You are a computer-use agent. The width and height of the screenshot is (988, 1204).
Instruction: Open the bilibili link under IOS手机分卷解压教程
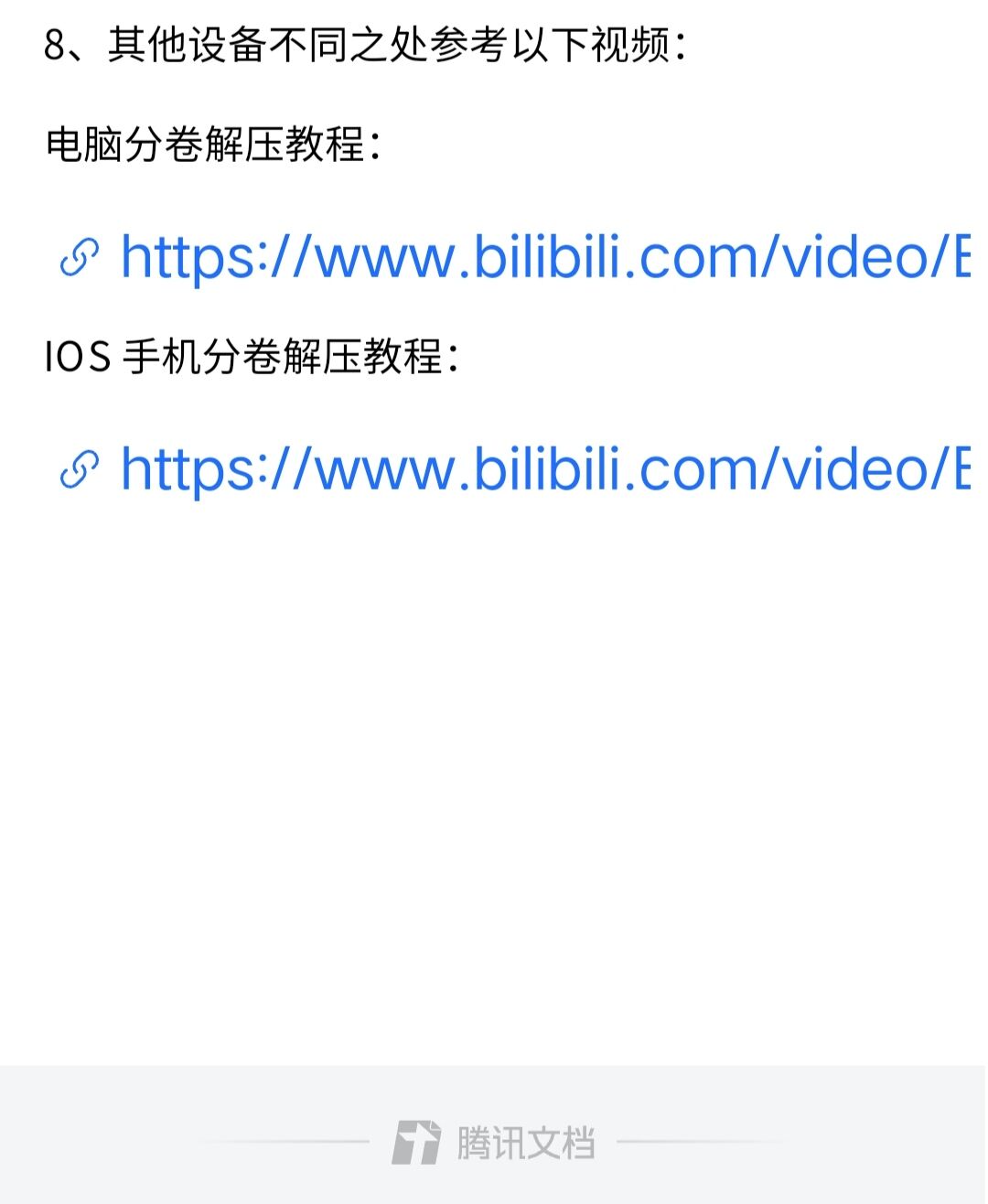(544, 469)
